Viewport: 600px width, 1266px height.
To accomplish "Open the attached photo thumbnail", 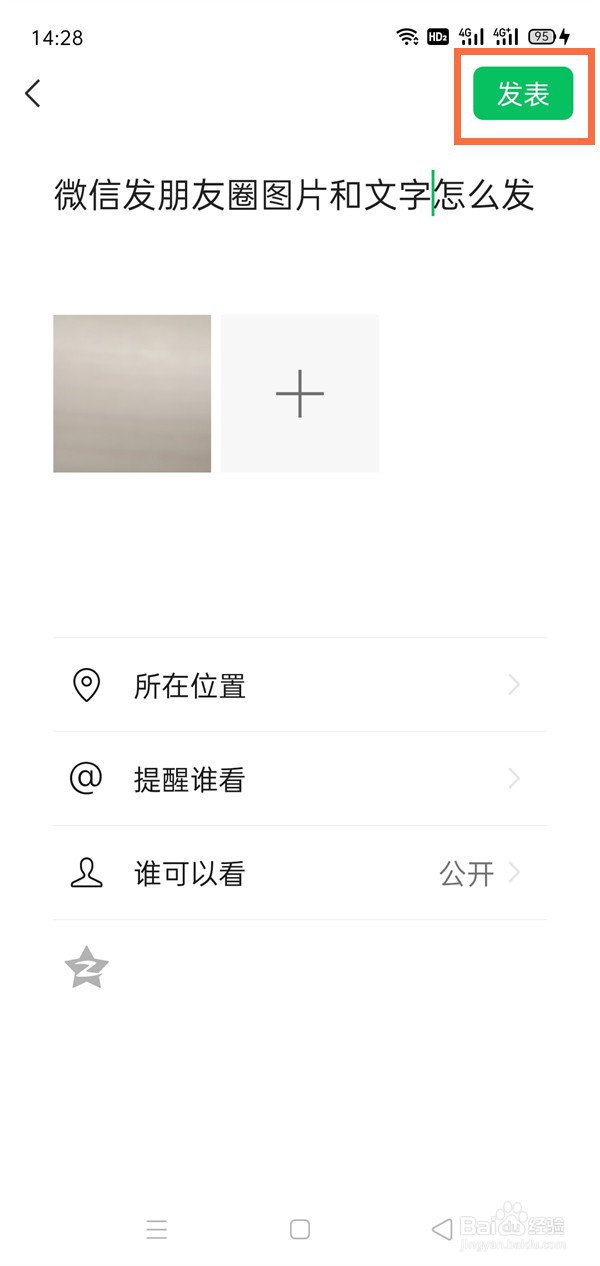I will 132,393.
